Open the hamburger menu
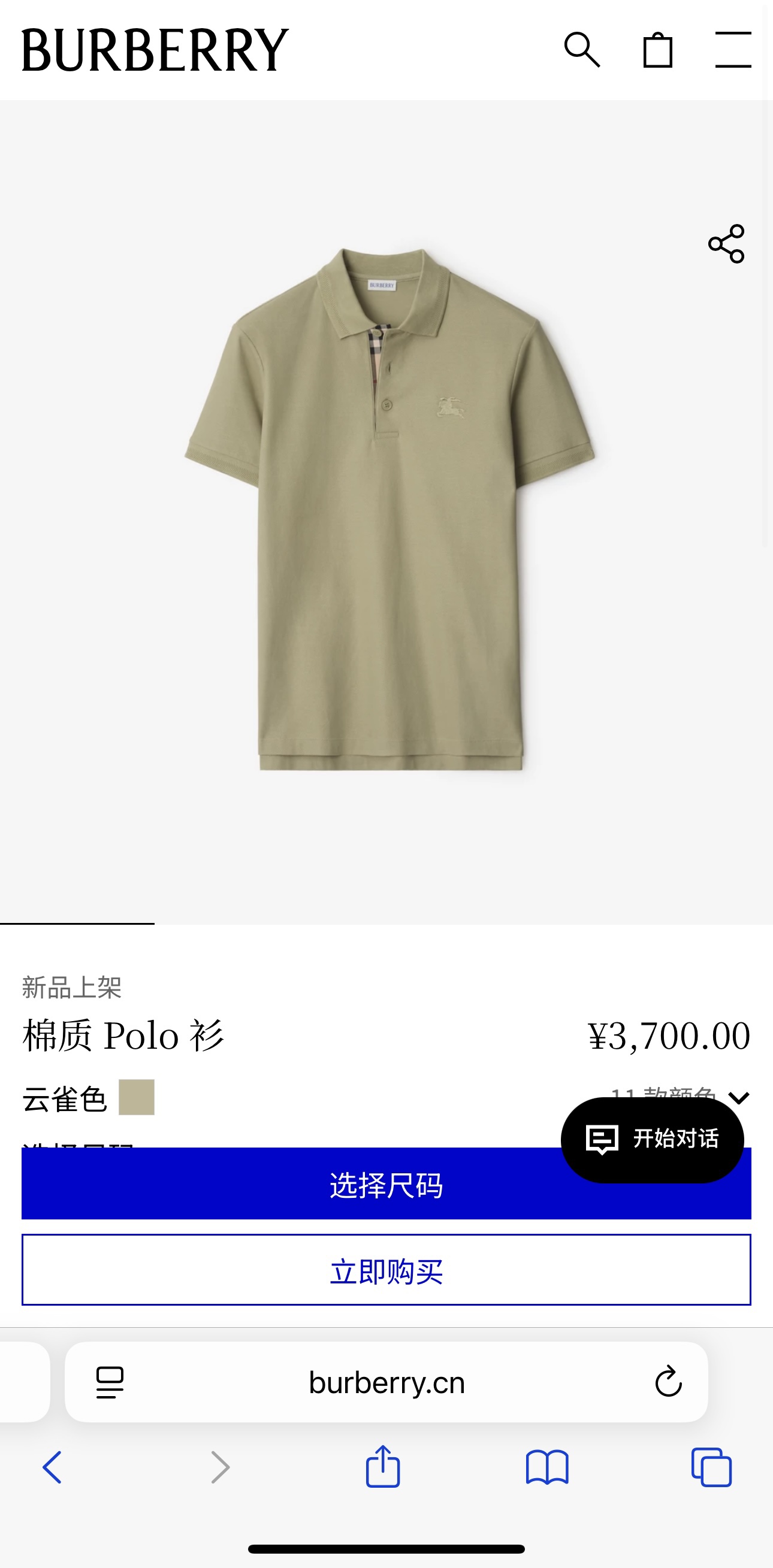Viewport: 773px width, 1568px height. pos(733,50)
